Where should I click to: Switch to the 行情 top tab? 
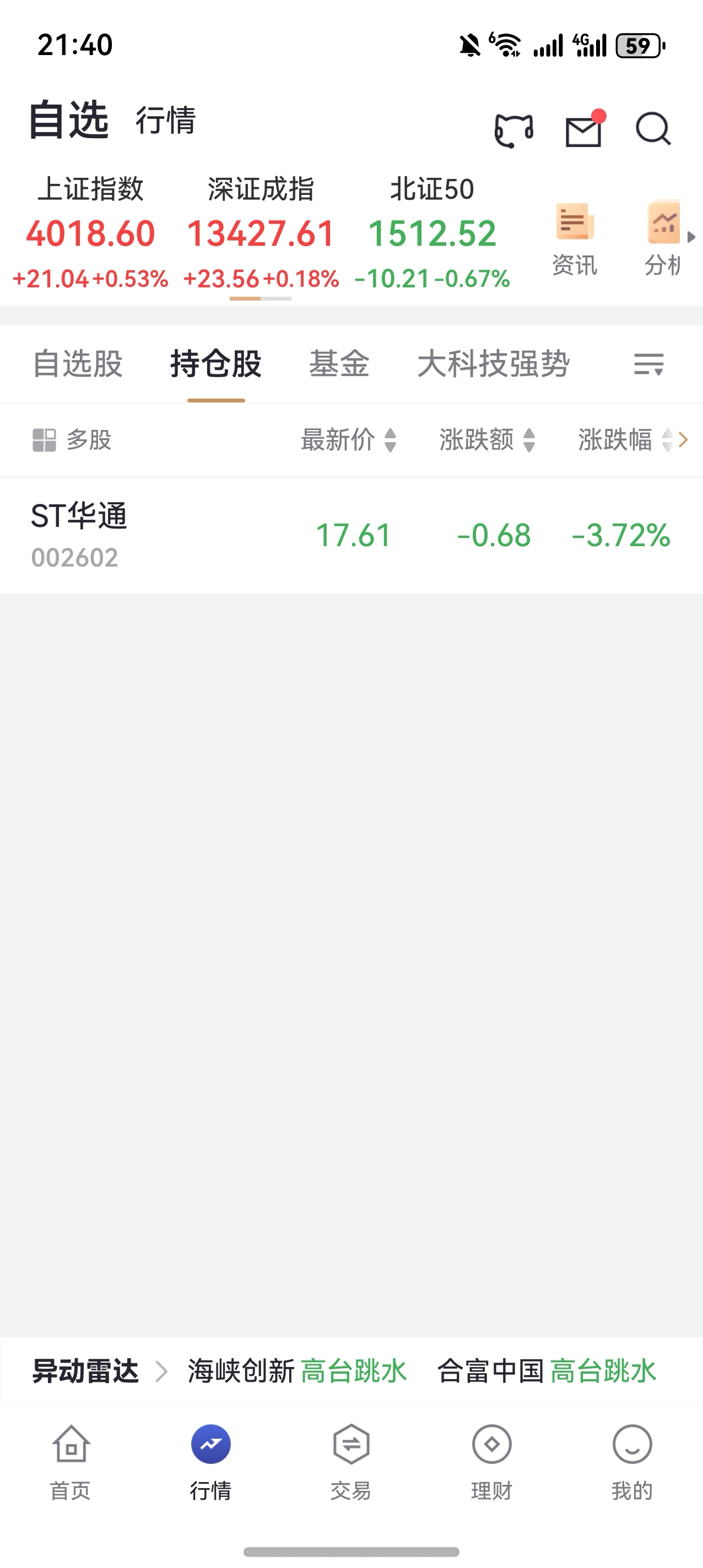[166, 120]
